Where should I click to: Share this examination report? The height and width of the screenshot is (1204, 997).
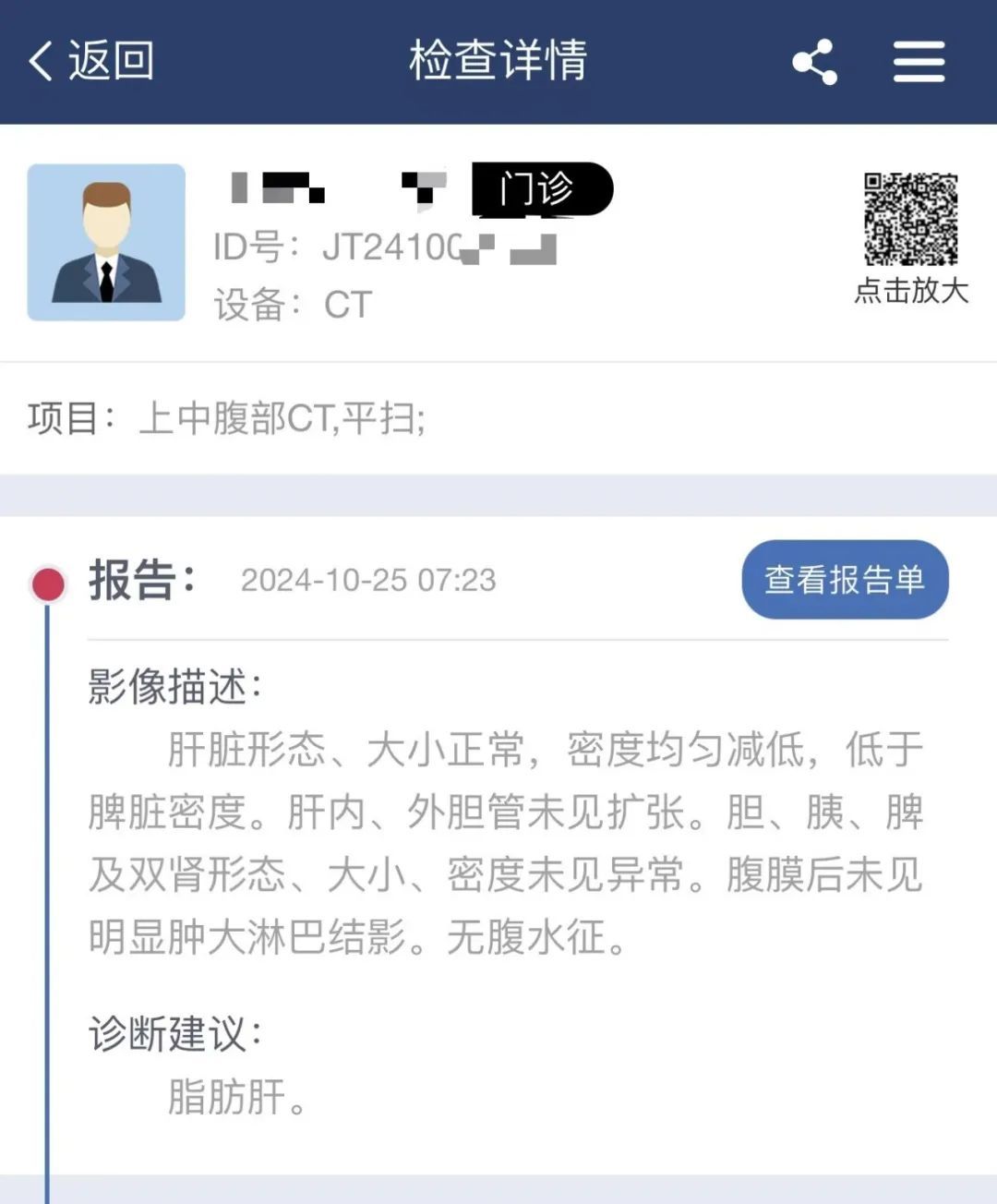click(814, 62)
